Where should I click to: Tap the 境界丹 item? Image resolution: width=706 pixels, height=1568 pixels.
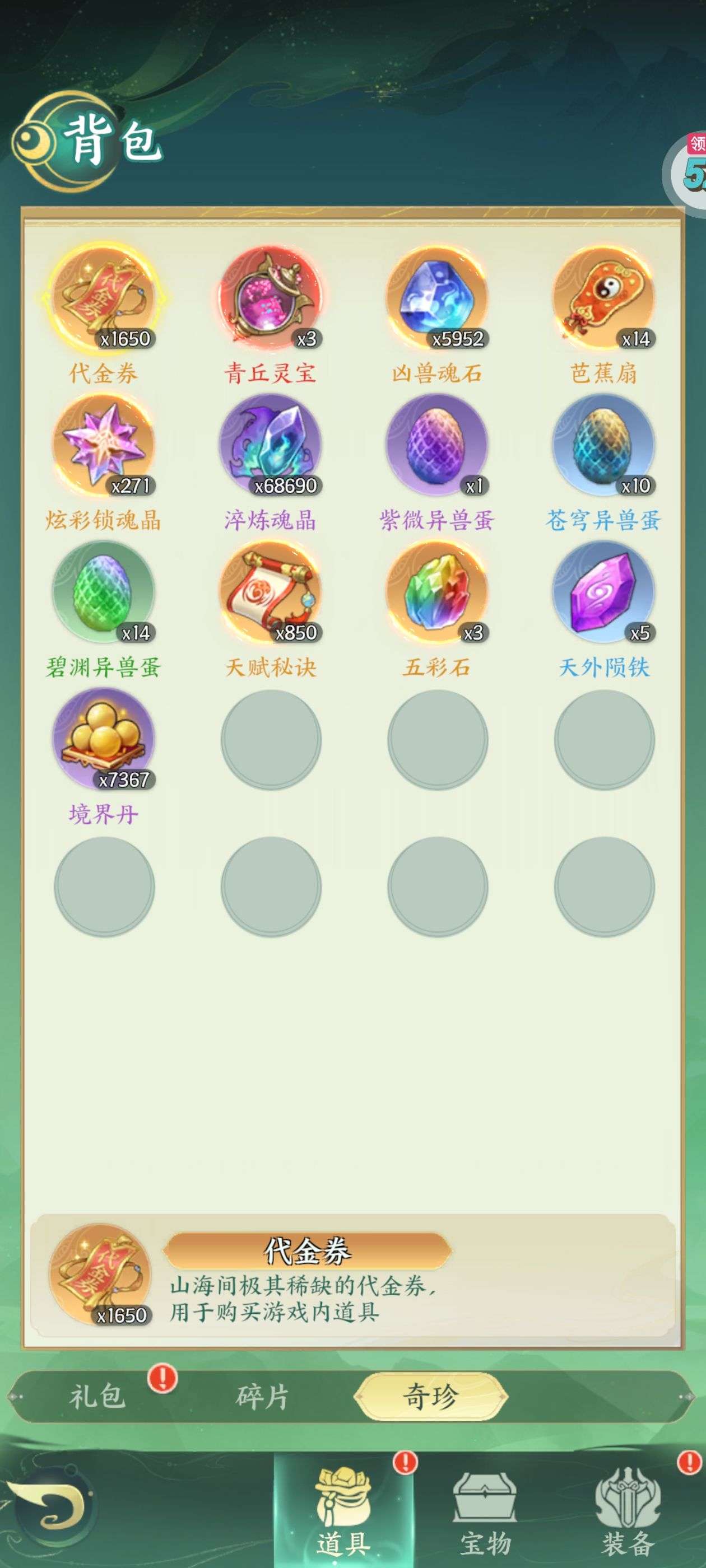click(104, 739)
